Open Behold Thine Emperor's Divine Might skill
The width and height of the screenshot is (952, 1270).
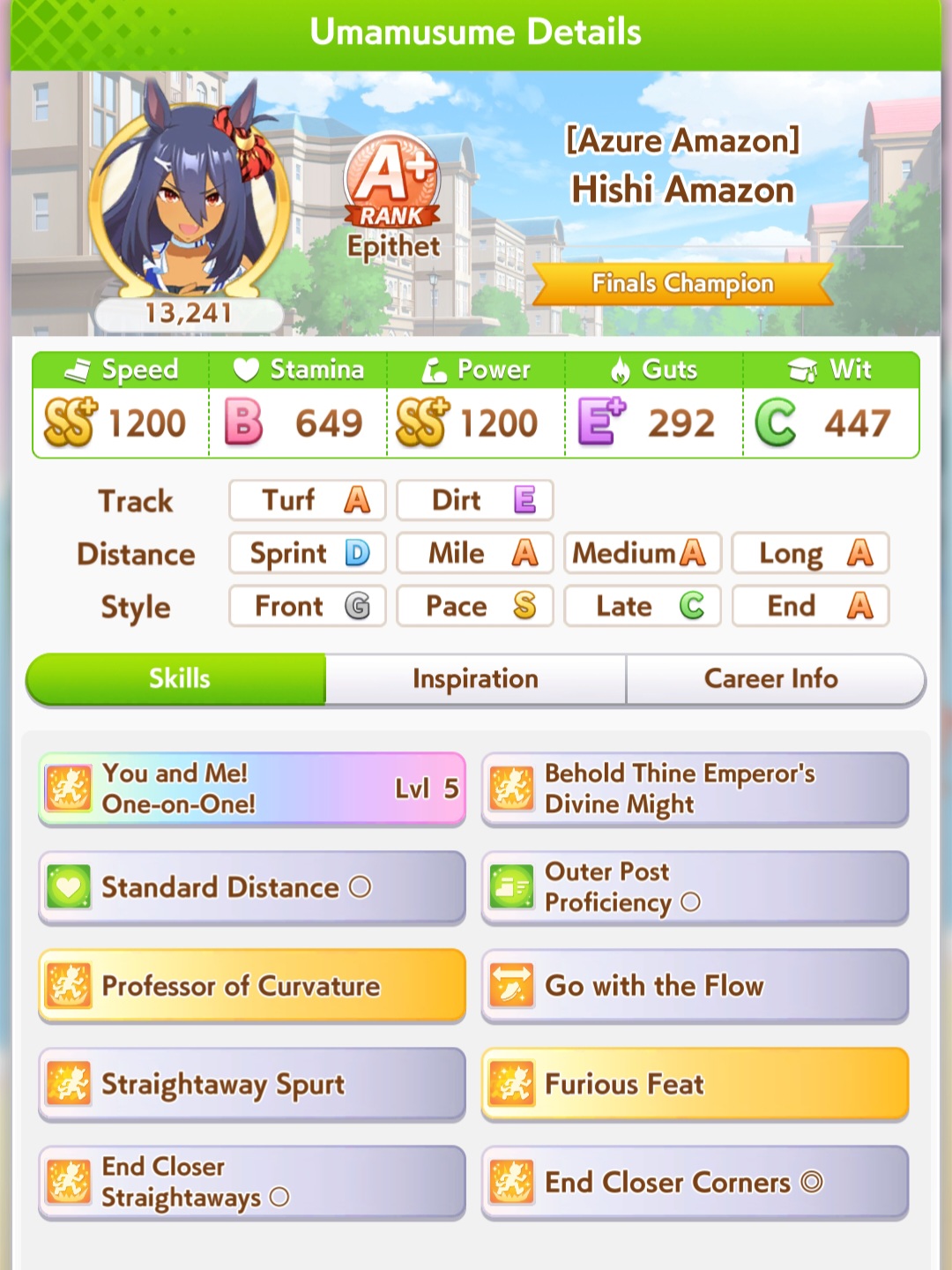pos(695,788)
